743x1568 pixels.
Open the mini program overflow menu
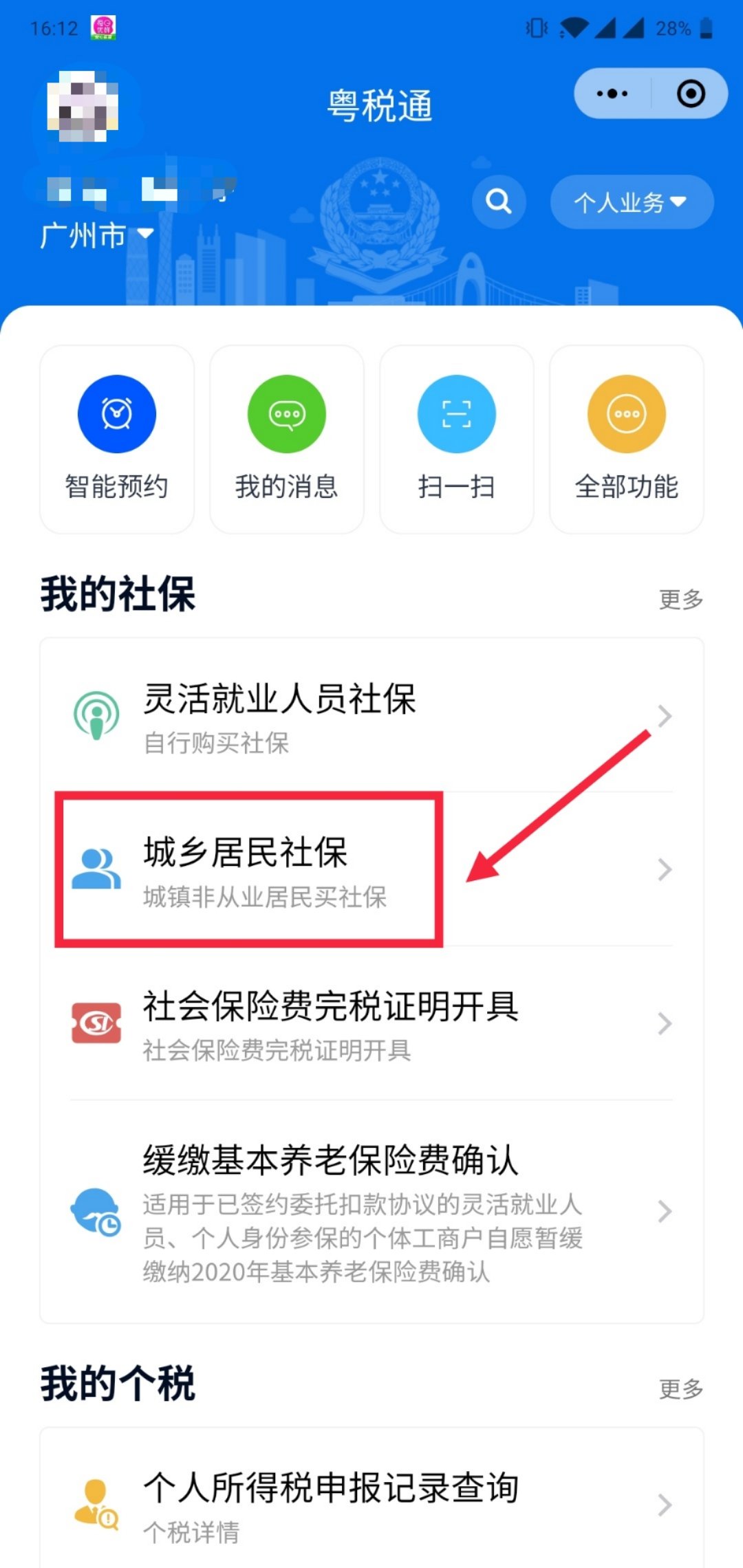(x=612, y=94)
